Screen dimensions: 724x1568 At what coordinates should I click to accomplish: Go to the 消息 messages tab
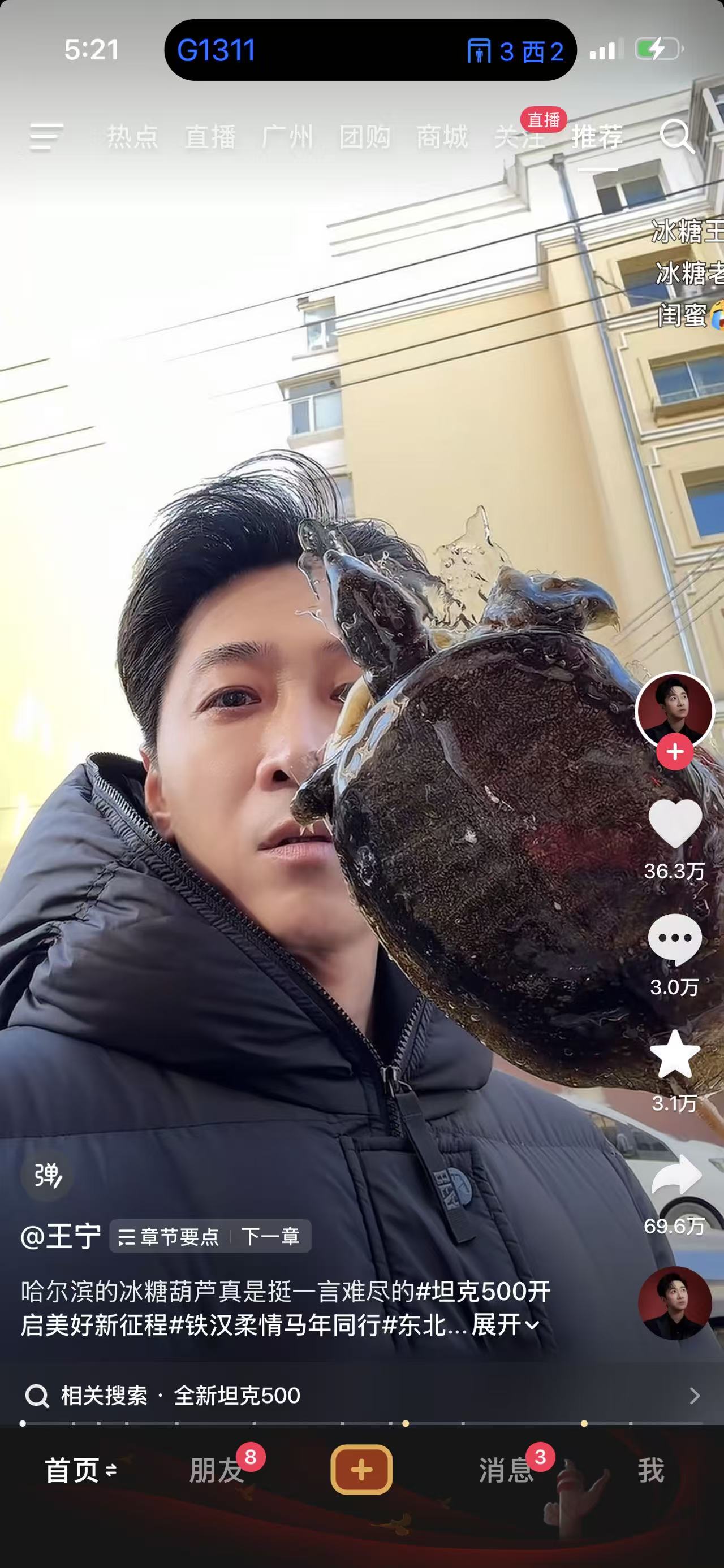[x=506, y=1470]
